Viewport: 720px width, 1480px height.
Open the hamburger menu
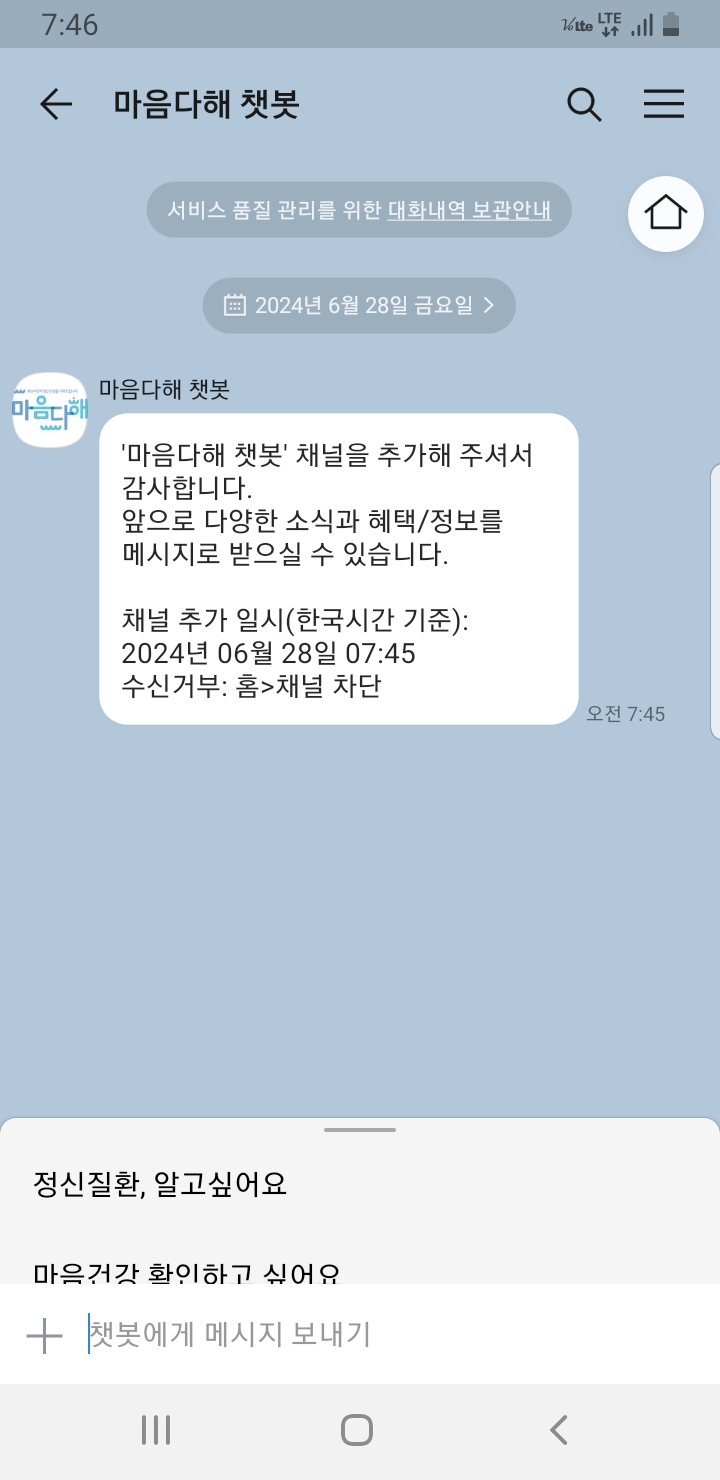click(x=664, y=104)
